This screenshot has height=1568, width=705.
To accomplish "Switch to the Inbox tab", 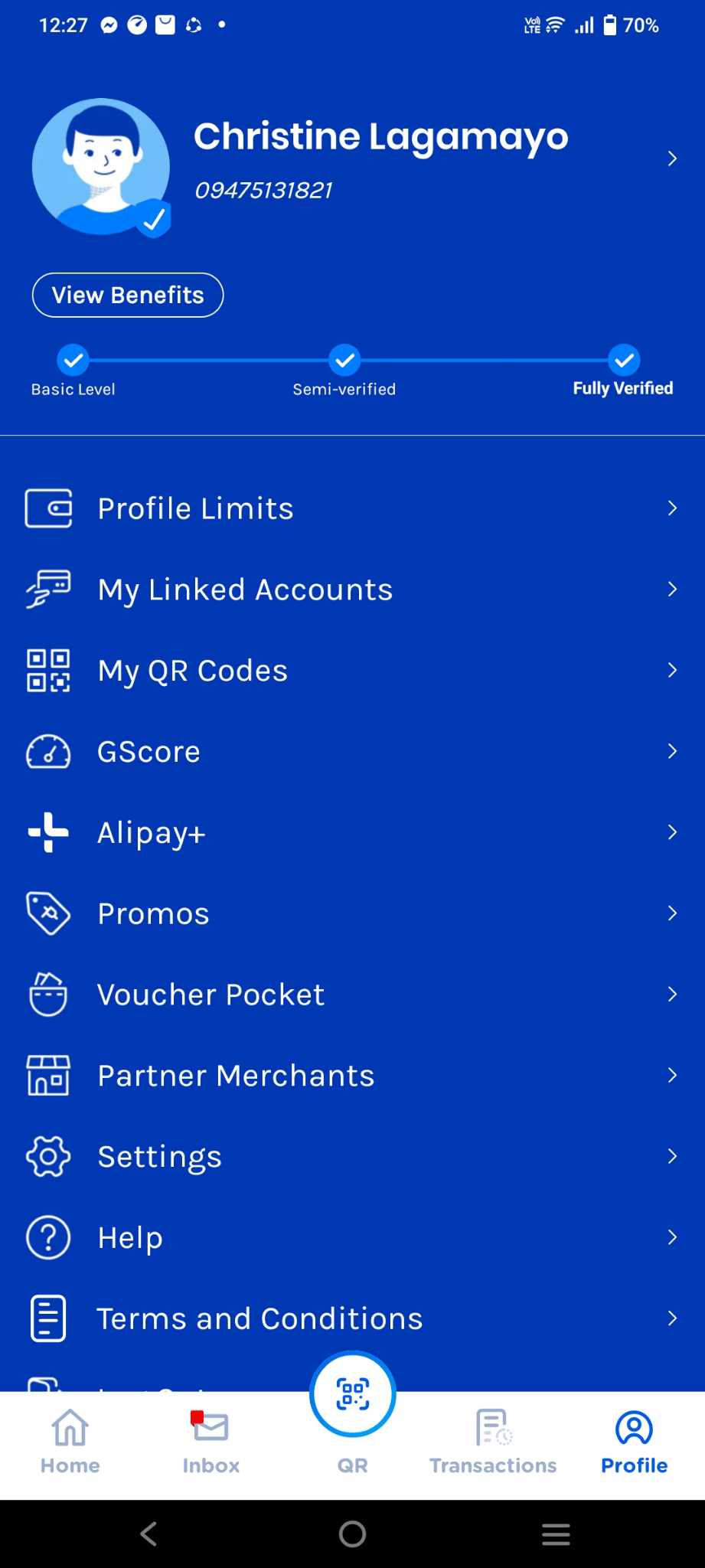I will (x=211, y=1442).
